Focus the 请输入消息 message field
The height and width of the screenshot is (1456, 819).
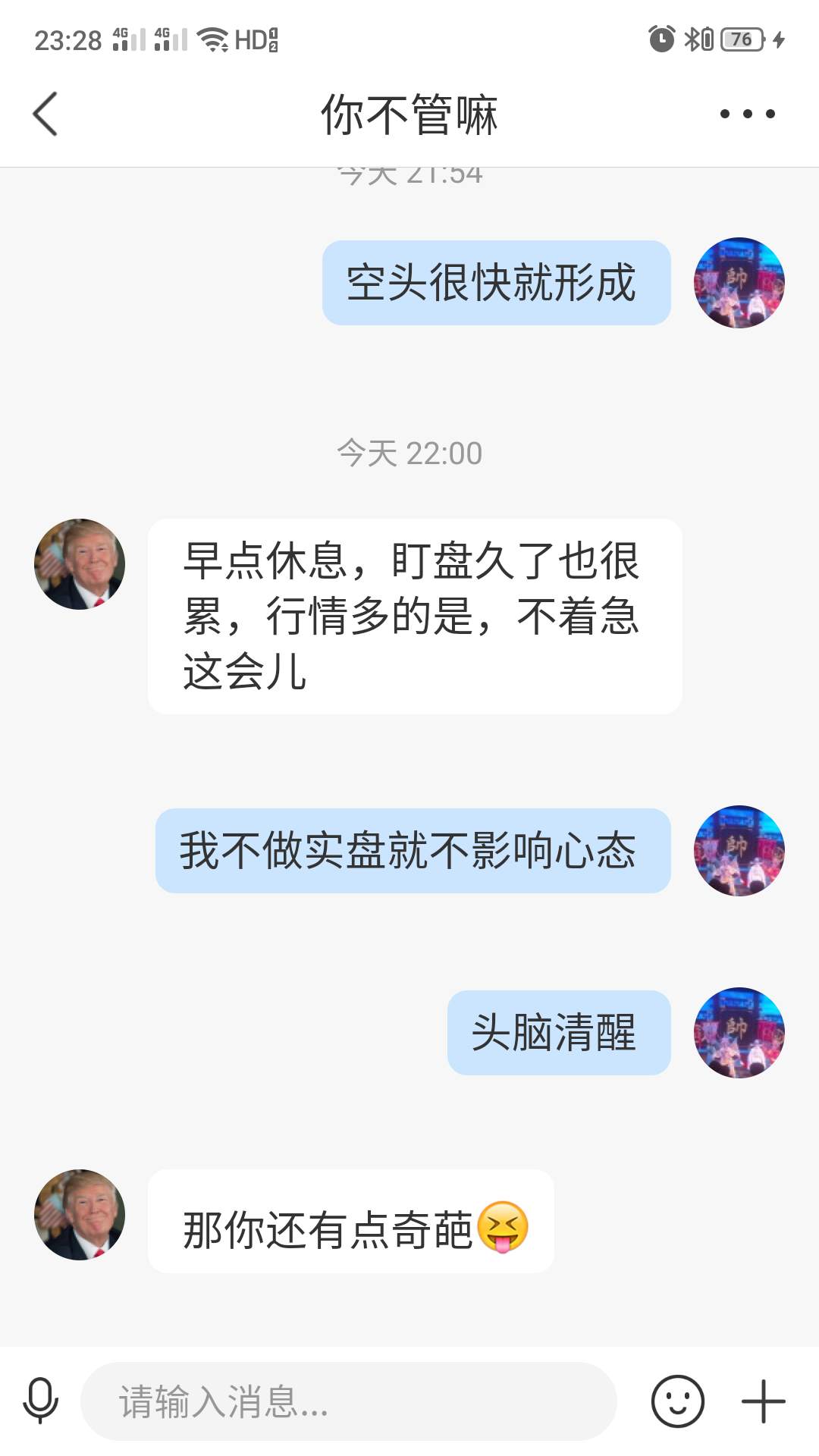[x=349, y=1401]
